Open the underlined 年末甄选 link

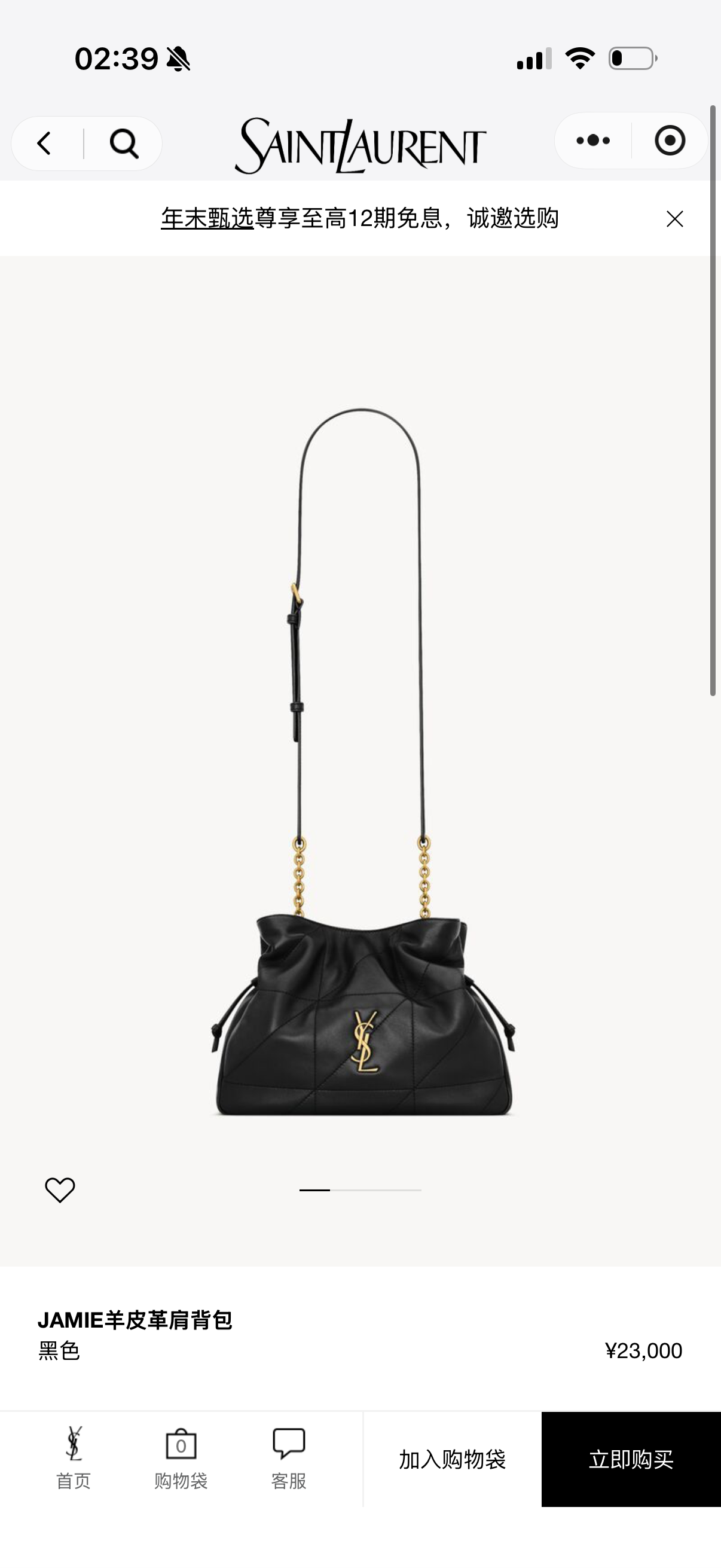207,218
